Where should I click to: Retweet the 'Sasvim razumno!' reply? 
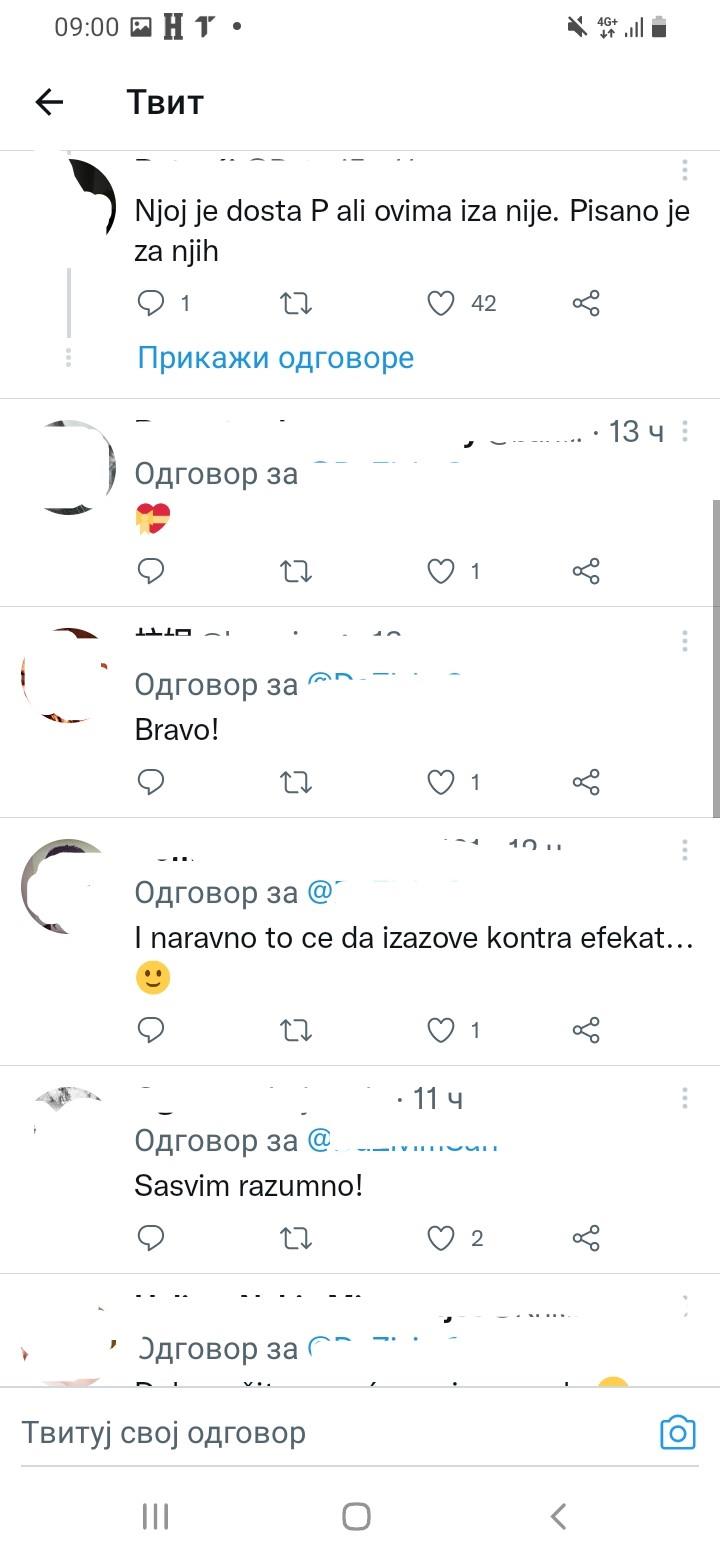(x=296, y=1238)
